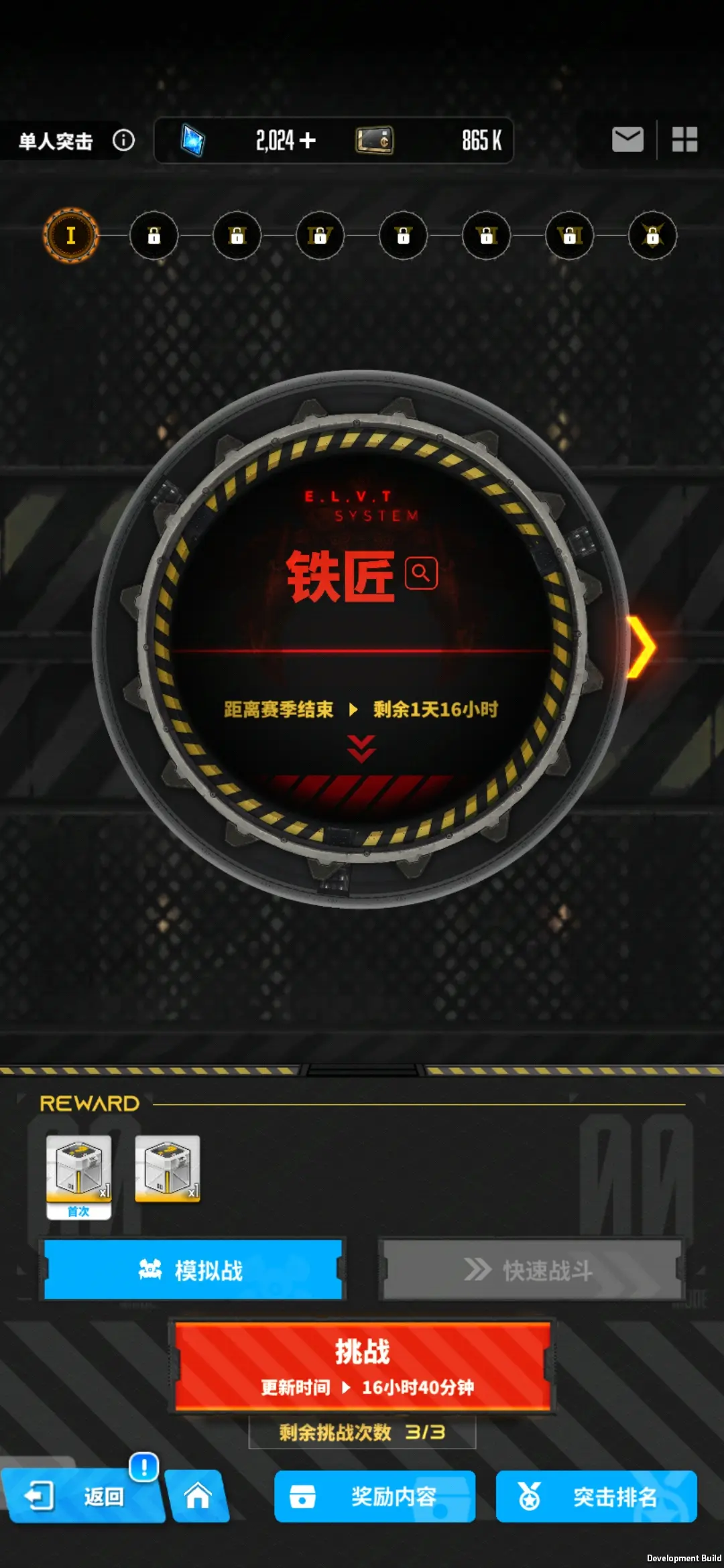
Task: Open 奖励内容 reward details
Action: coord(375,1496)
